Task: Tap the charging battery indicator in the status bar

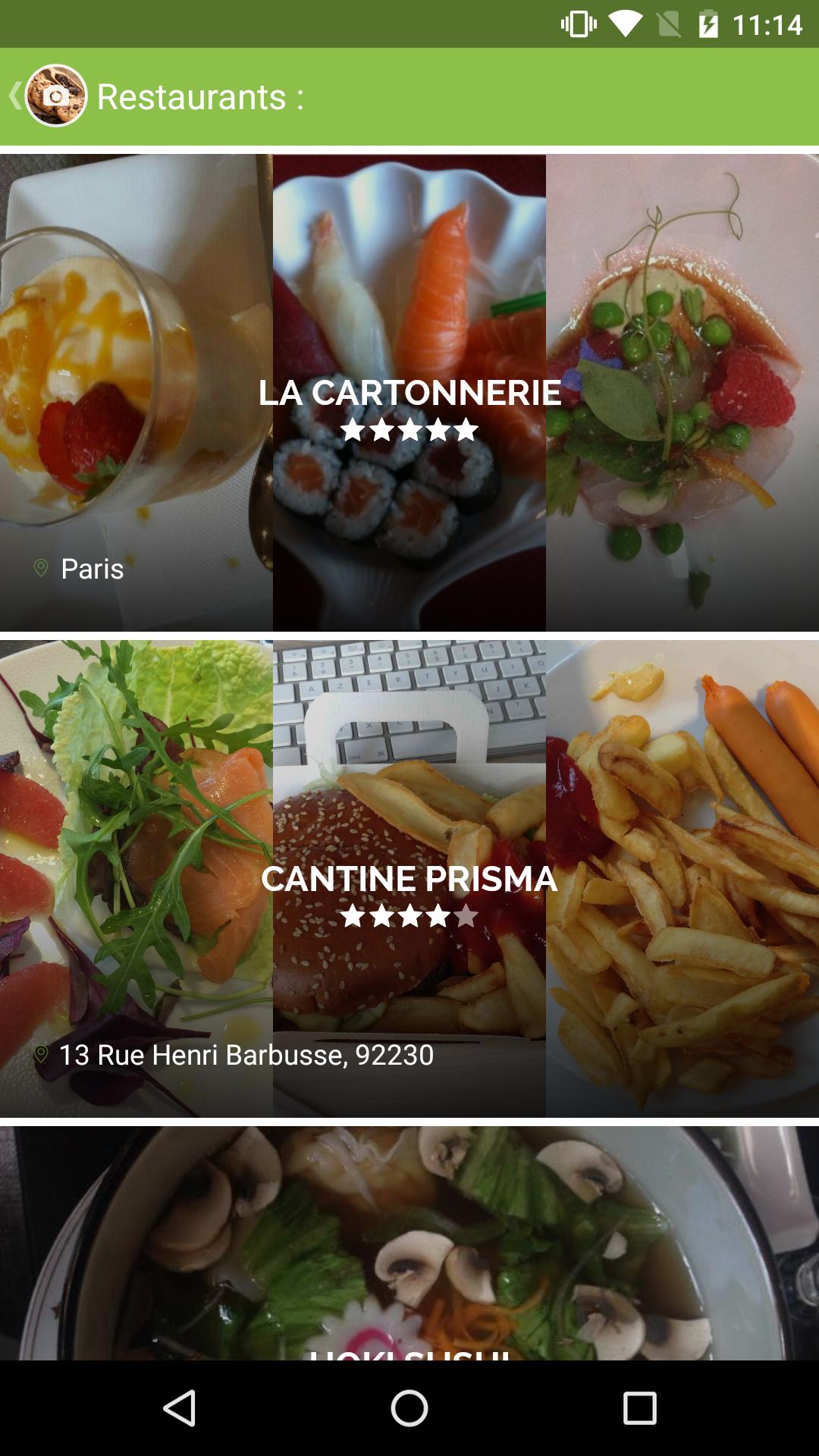Action: [710, 23]
